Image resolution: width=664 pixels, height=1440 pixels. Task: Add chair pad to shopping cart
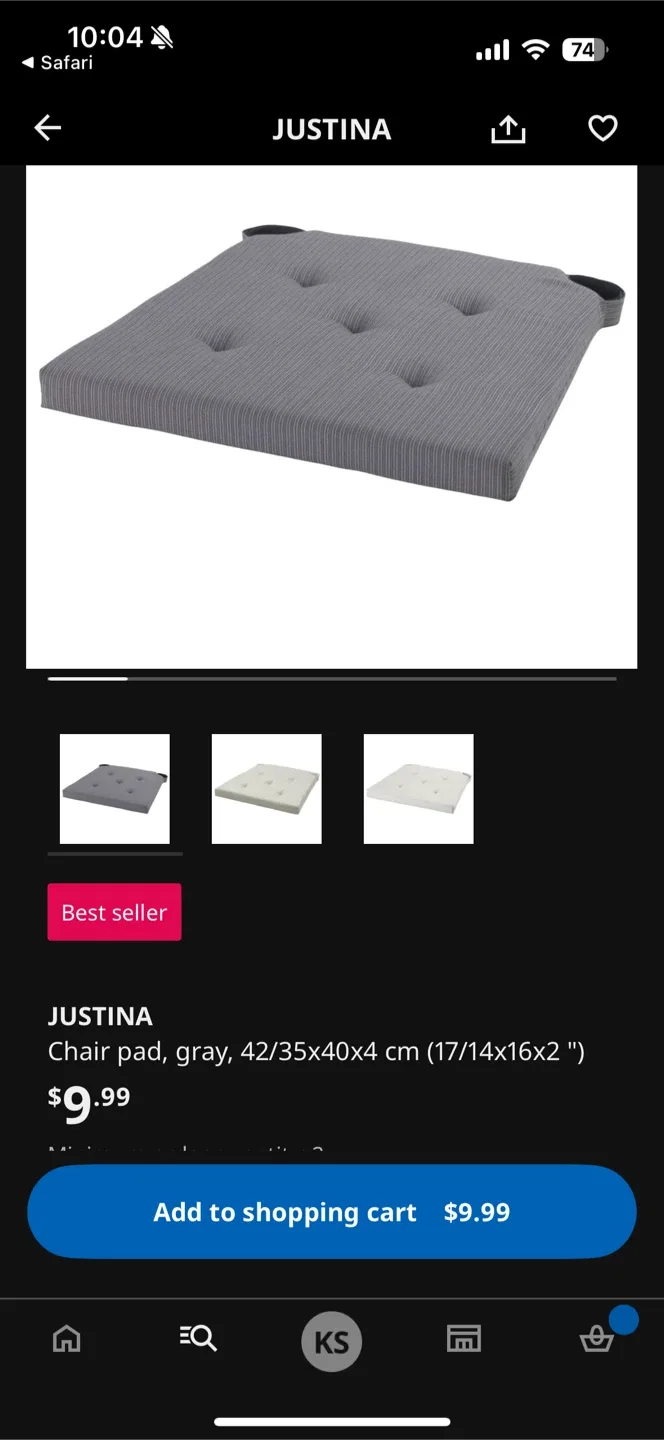click(x=331, y=1212)
